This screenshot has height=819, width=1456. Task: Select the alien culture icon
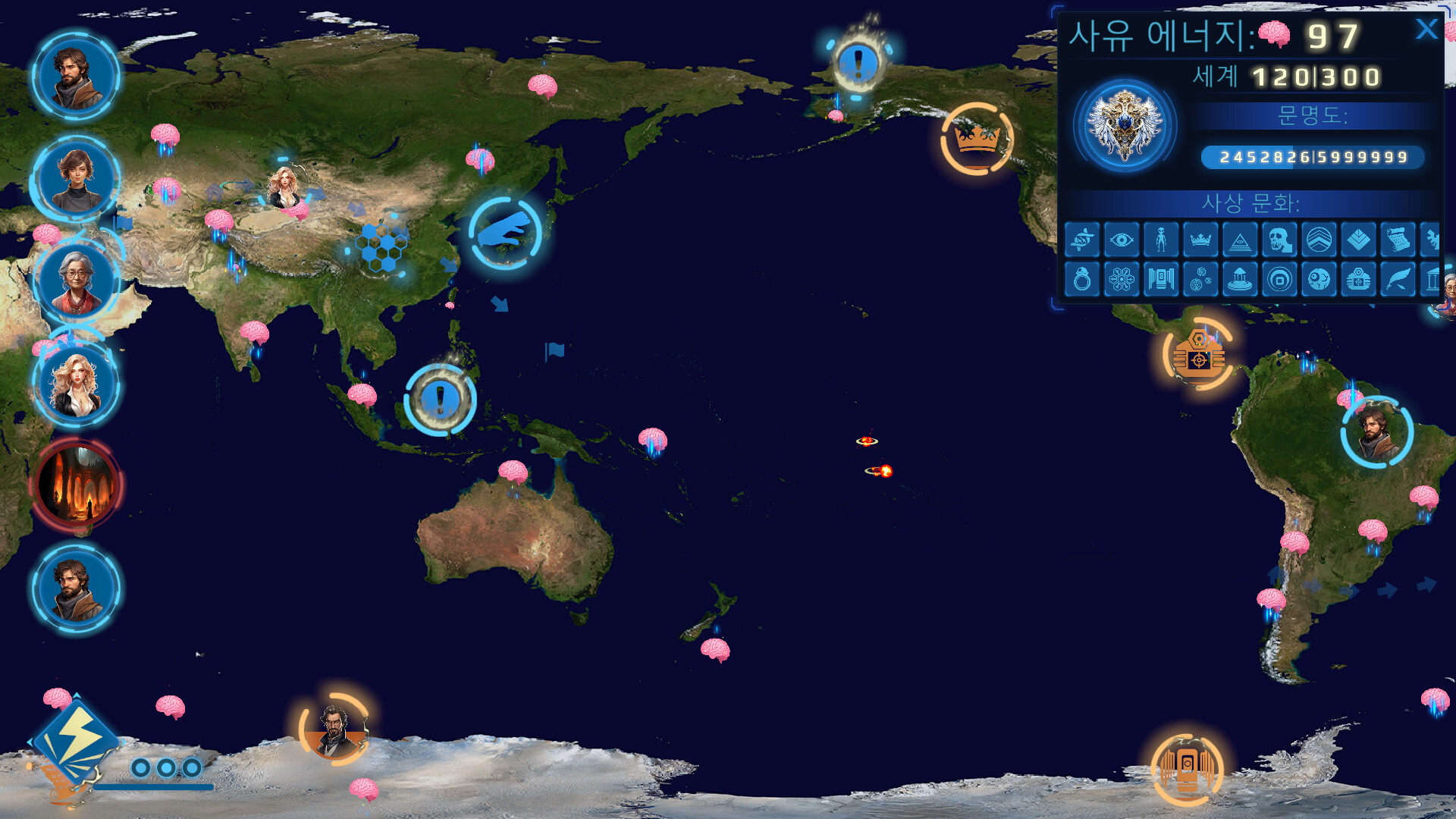pyautogui.click(x=1161, y=241)
